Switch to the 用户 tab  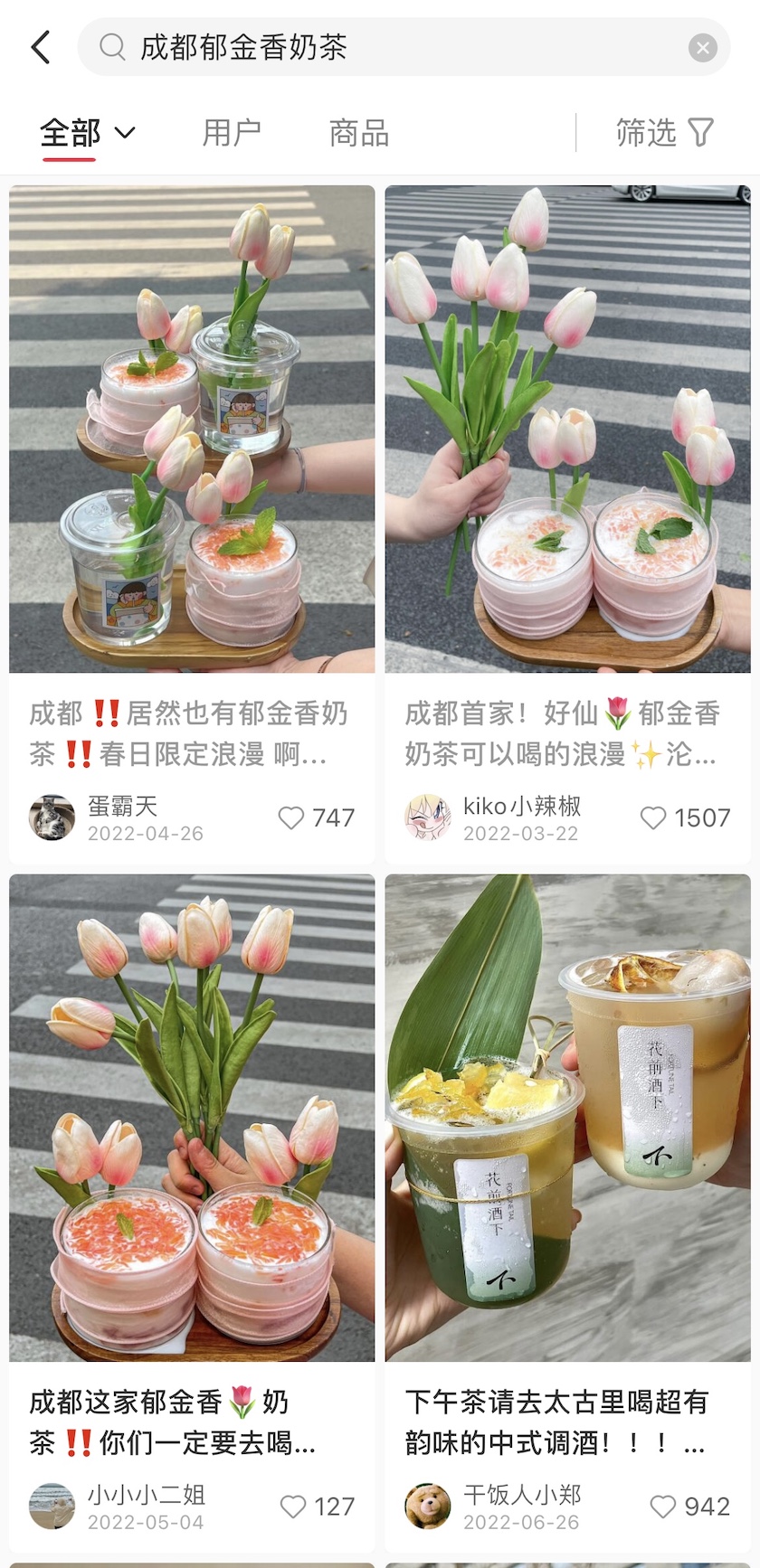click(232, 134)
